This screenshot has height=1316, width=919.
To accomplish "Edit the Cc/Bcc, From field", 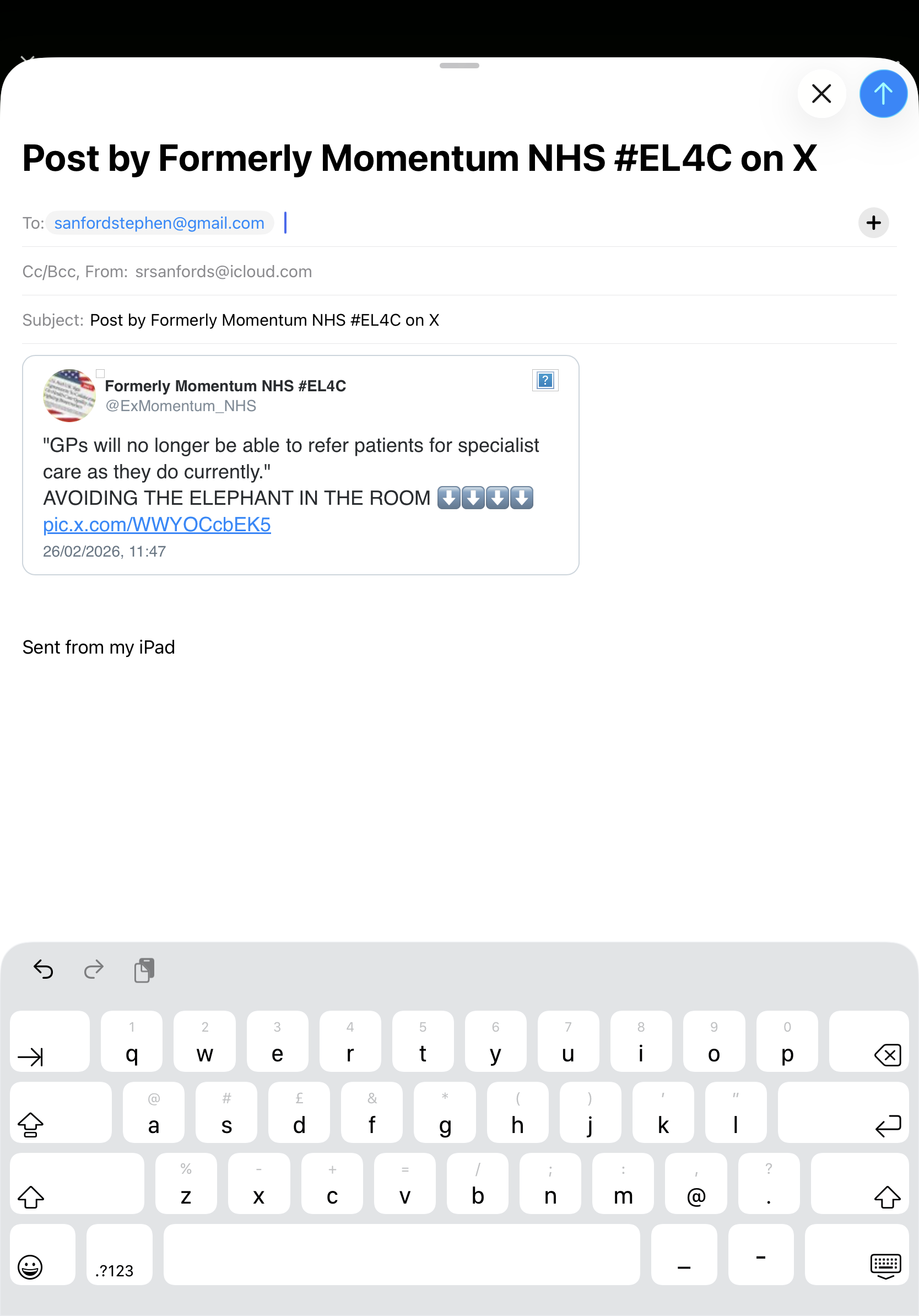I will [x=224, y=272].
